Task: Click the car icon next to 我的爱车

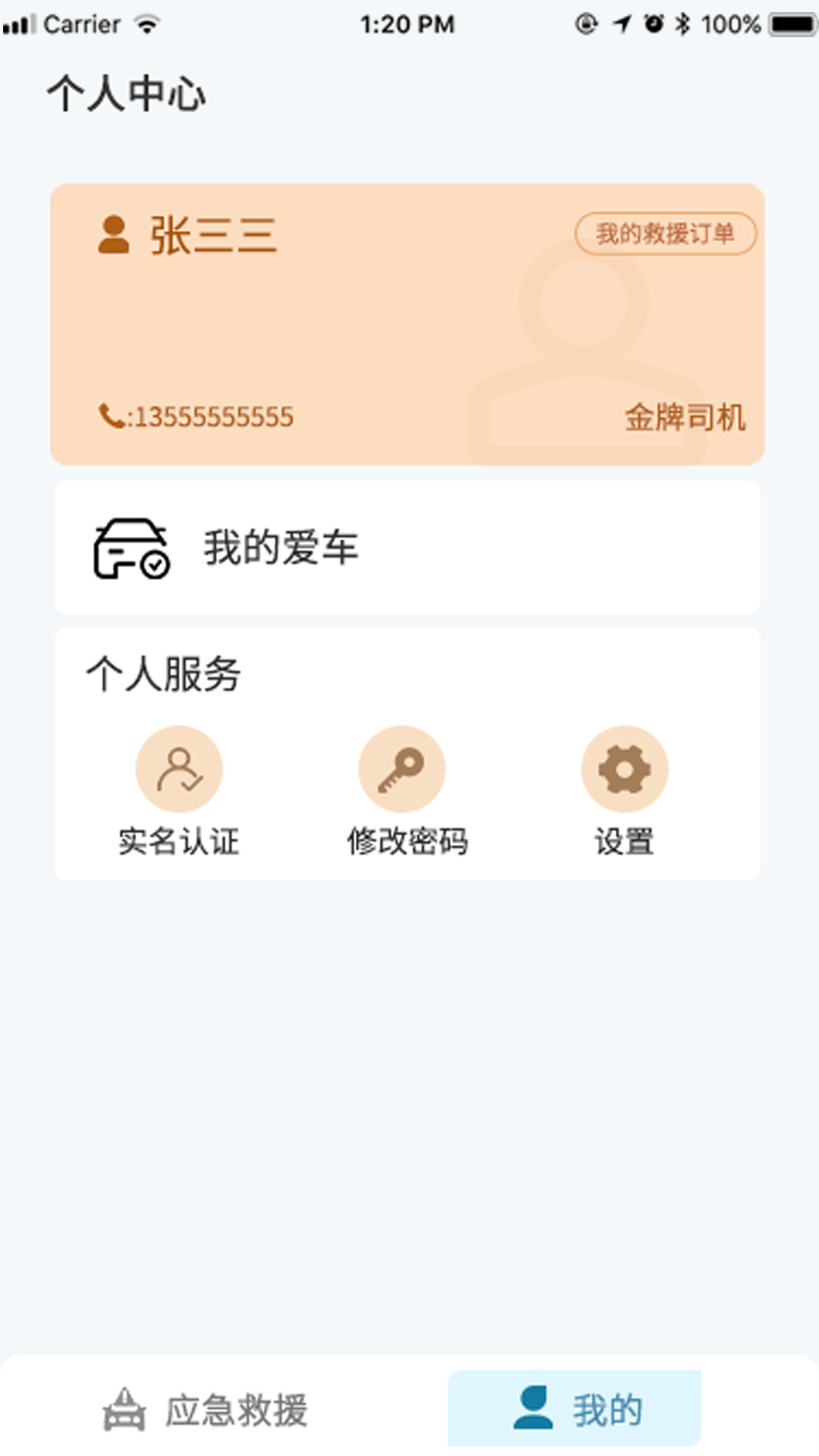Action: [x=130, y=549]
